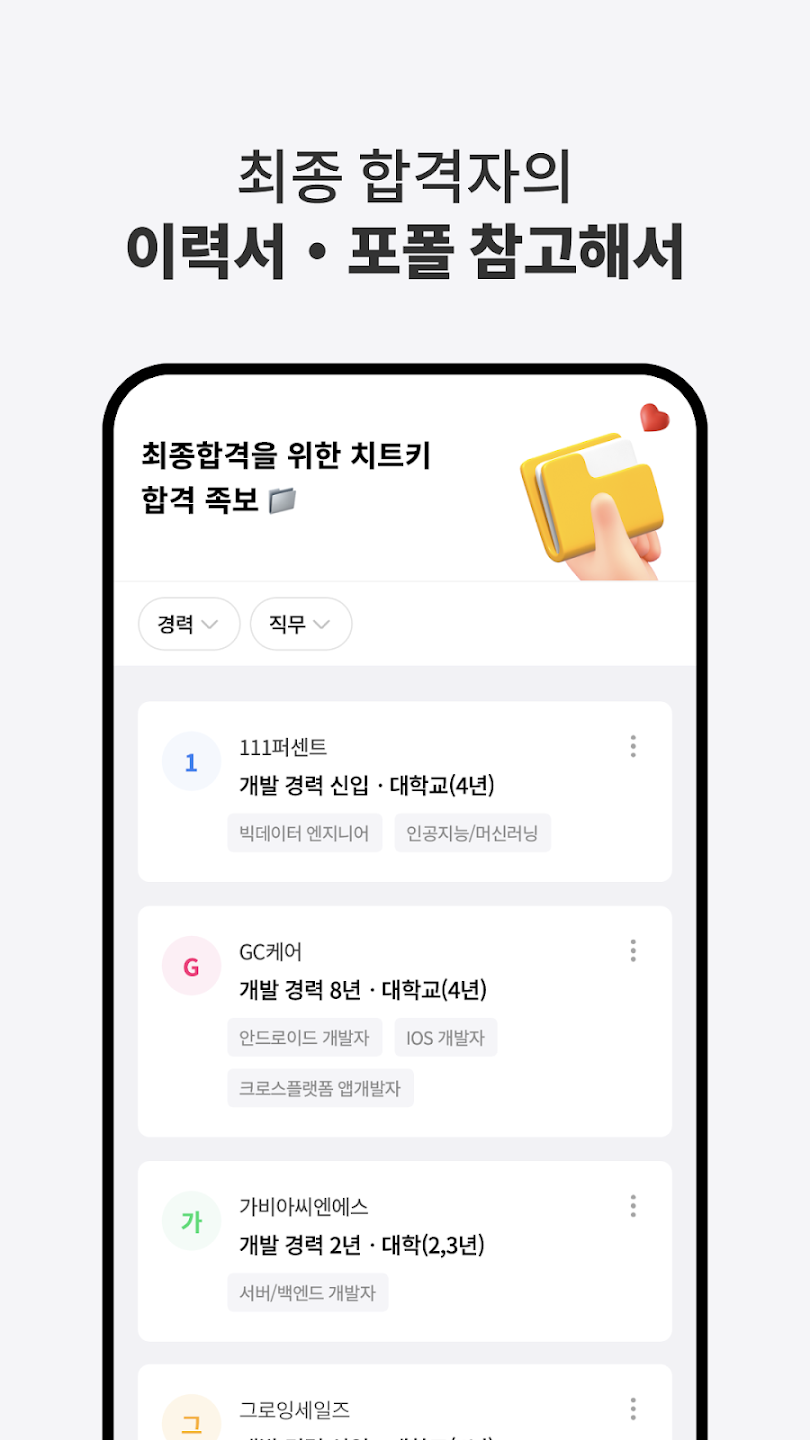This screenshot has width=810, height=1440.
Task: Click the 111퍼센트 company initial icon
Action: pyautogui.click(x=191, y=761)
